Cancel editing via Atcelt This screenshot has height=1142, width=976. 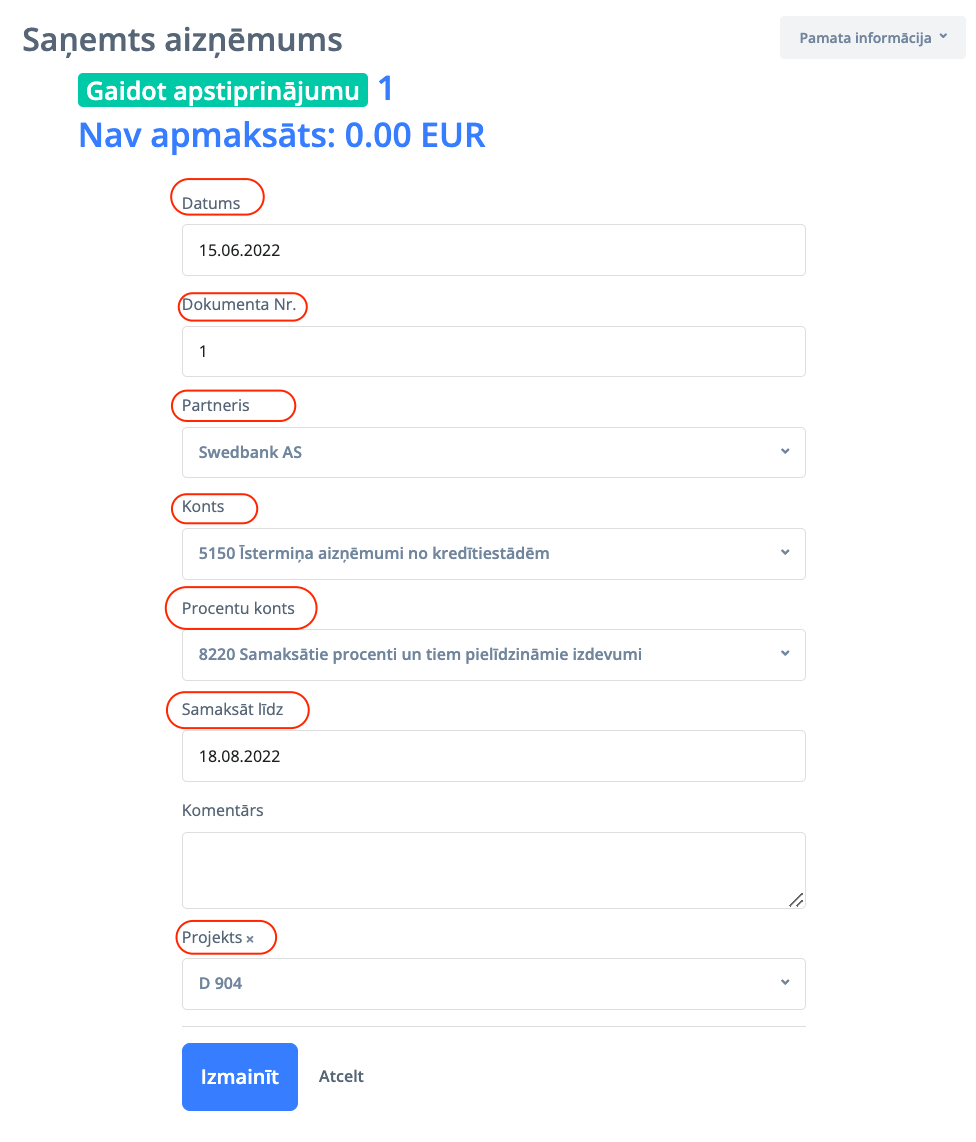pos(341,1077)
